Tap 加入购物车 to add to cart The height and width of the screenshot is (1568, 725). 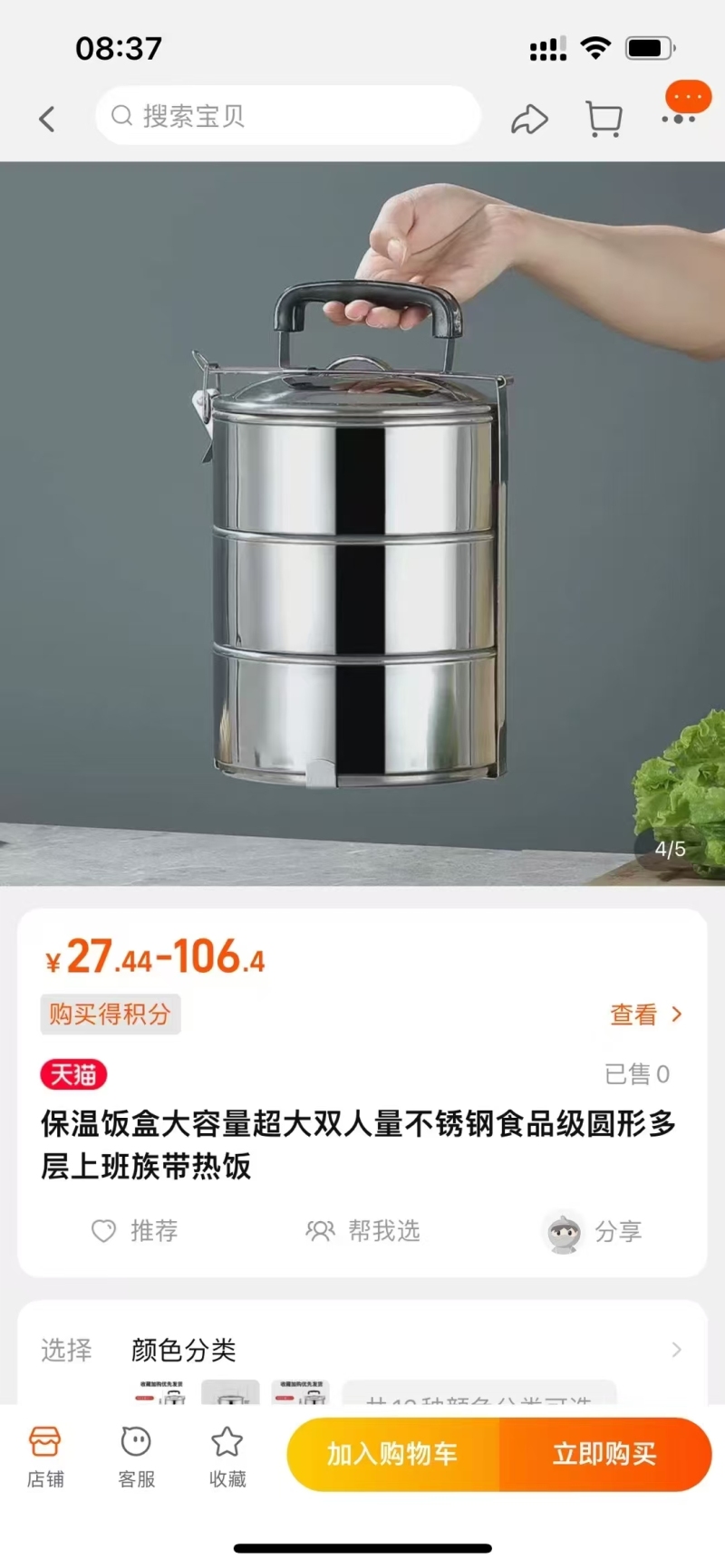(x=392, y=1454)
